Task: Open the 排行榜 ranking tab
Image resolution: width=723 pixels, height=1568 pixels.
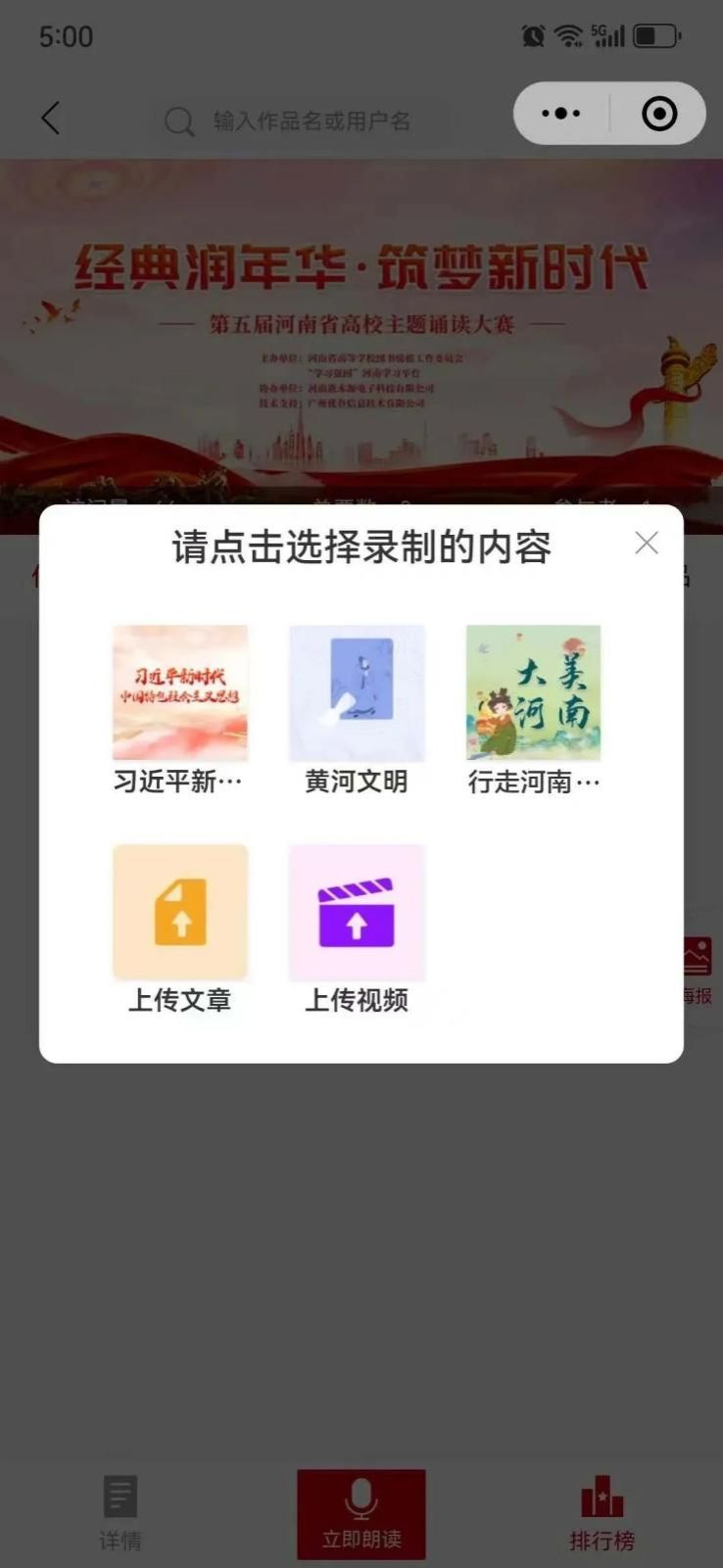Action: pos(602,1513)
